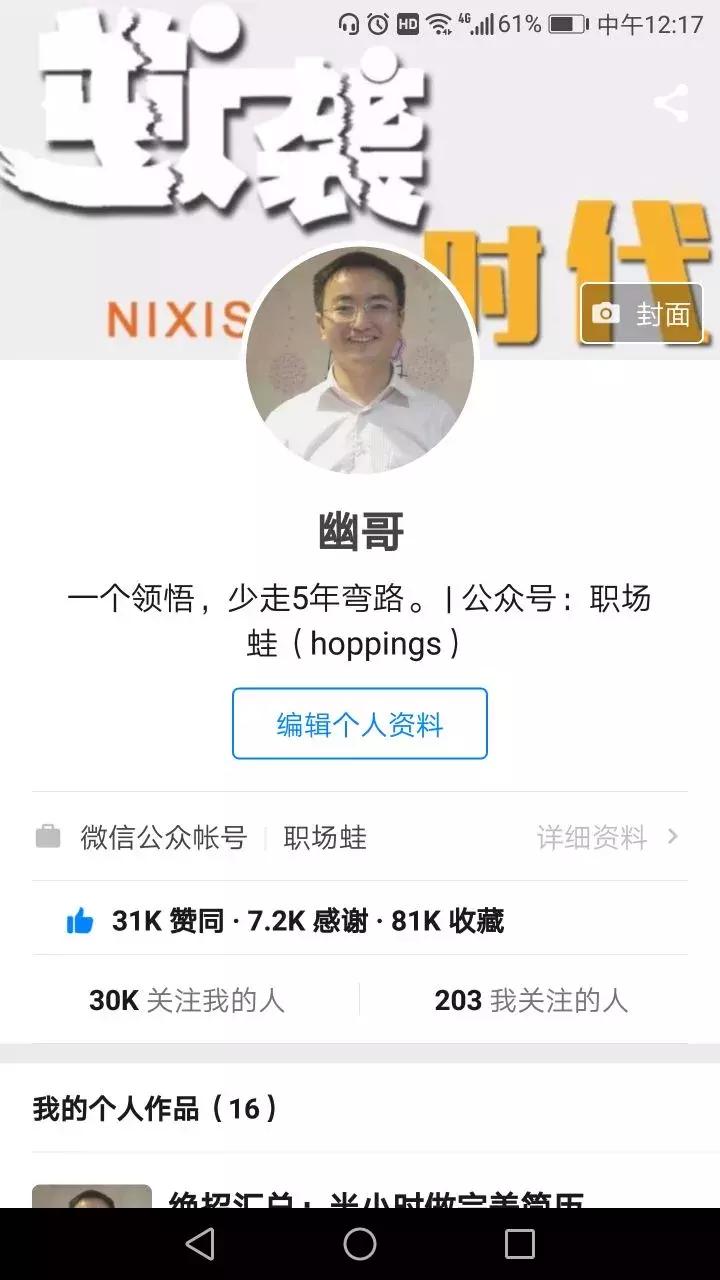The width and height of the screenshot is (720, 1280).
Task: Tap 203 我关注的人 following count
Action: 530,999
